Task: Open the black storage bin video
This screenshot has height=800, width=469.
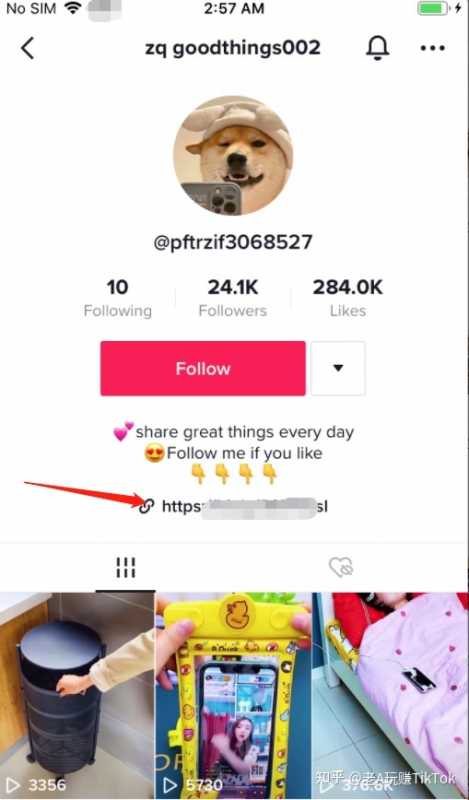Action: coord(77,695)
